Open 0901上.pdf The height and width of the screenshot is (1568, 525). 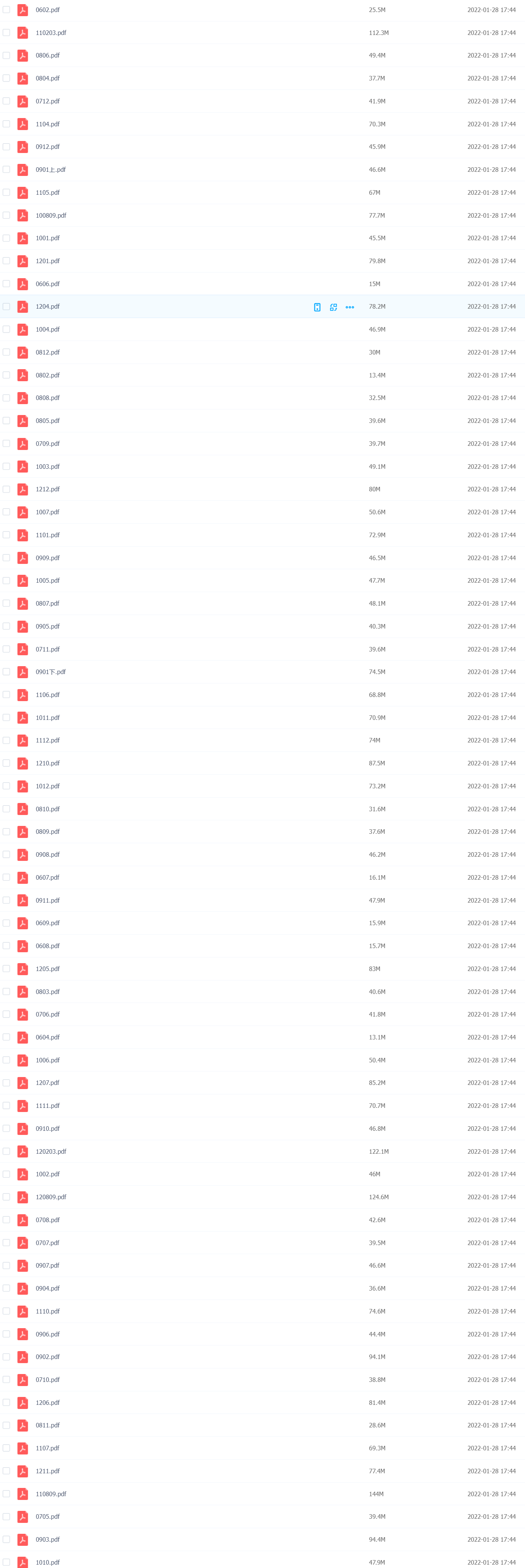(x=50, y=170)
